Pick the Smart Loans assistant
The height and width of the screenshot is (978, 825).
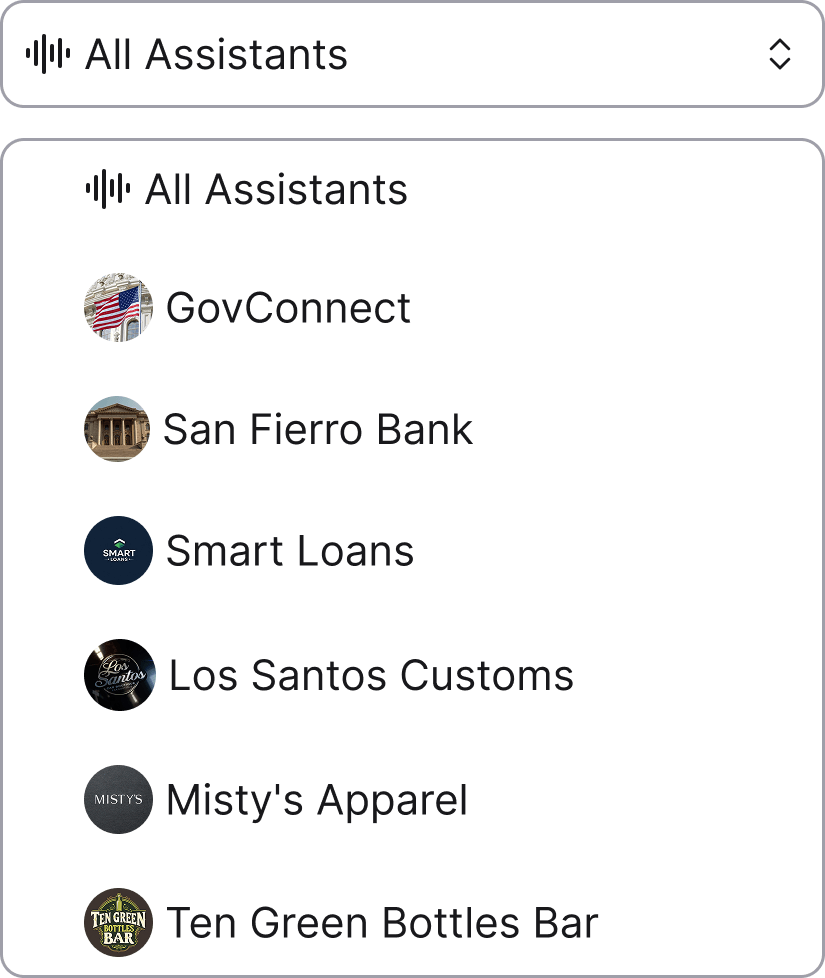pyautogui.click(x=289, y=551)
